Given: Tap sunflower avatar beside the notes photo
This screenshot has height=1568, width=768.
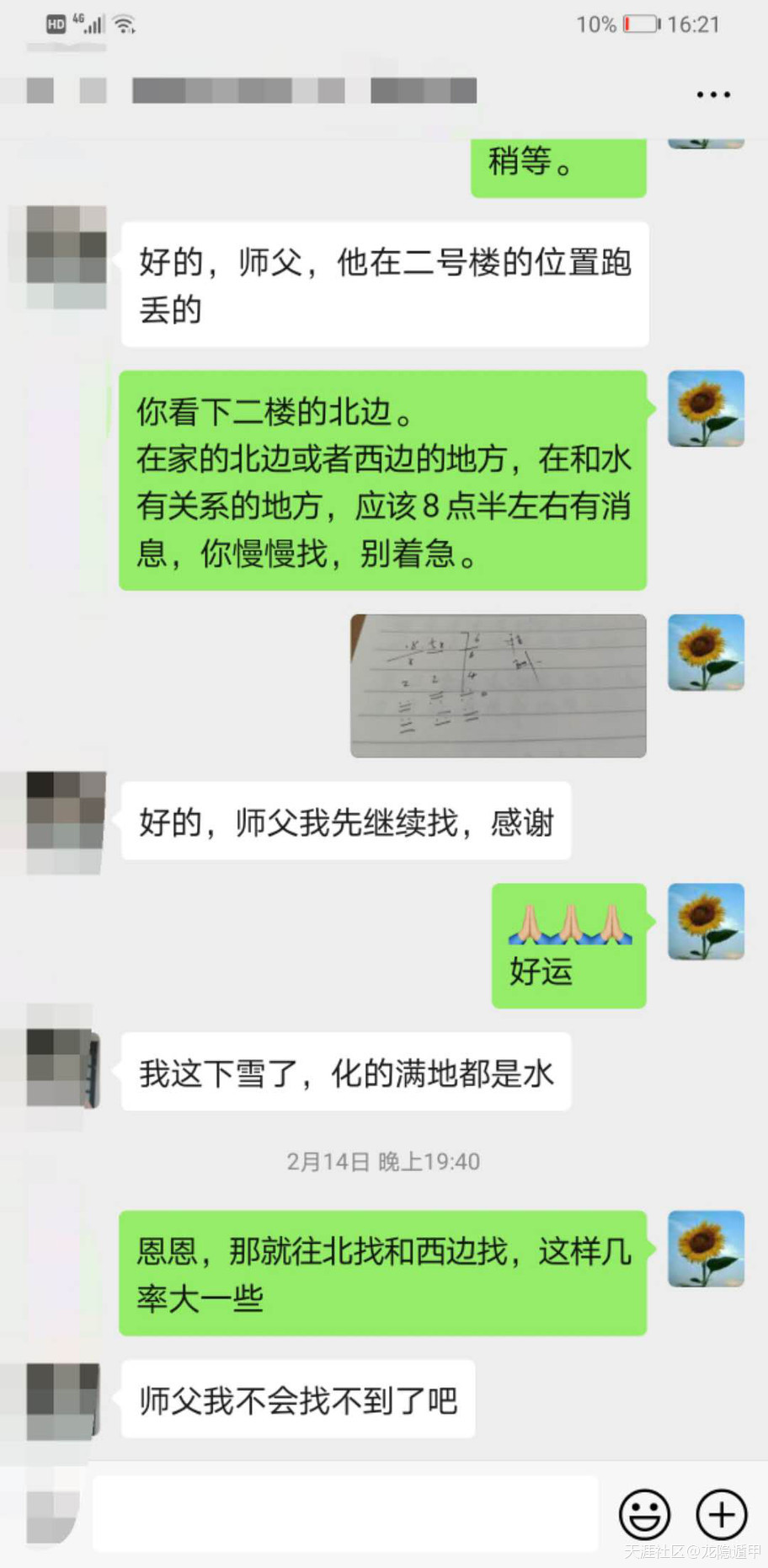Looking at the screenshot, I should pyautogui.click(x=706, y=653).
